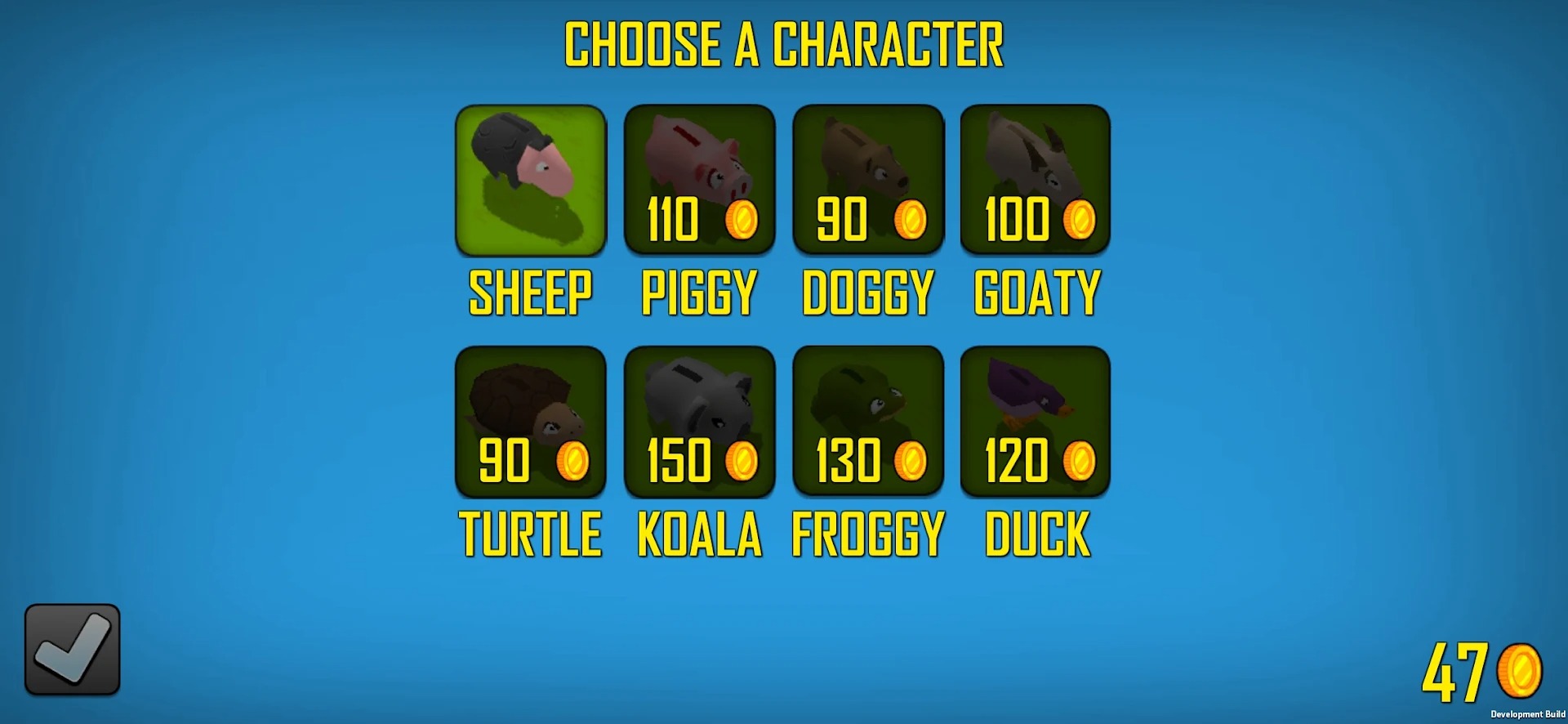Select the Sheep character
1568x724 pixels.
point(531,180)
